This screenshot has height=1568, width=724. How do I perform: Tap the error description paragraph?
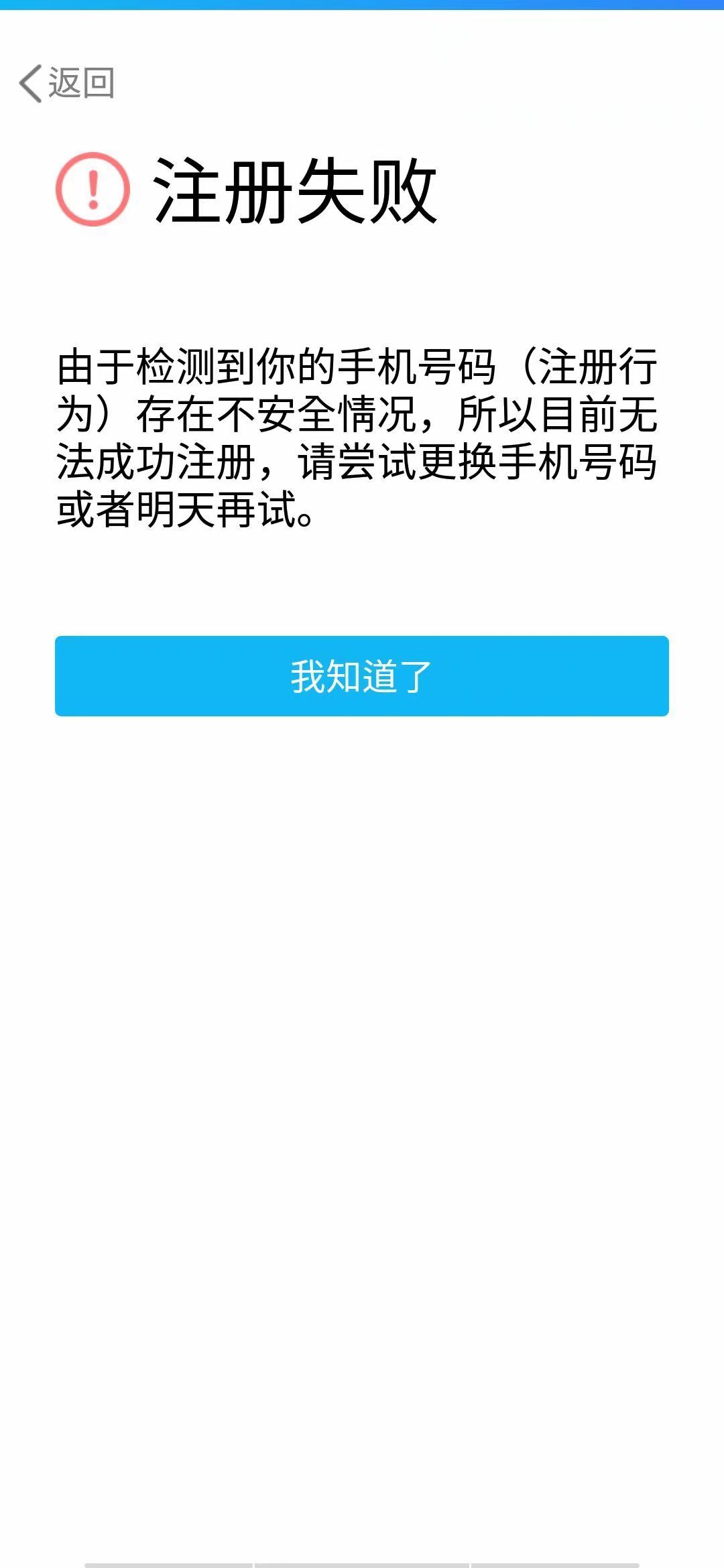(362, 436)
